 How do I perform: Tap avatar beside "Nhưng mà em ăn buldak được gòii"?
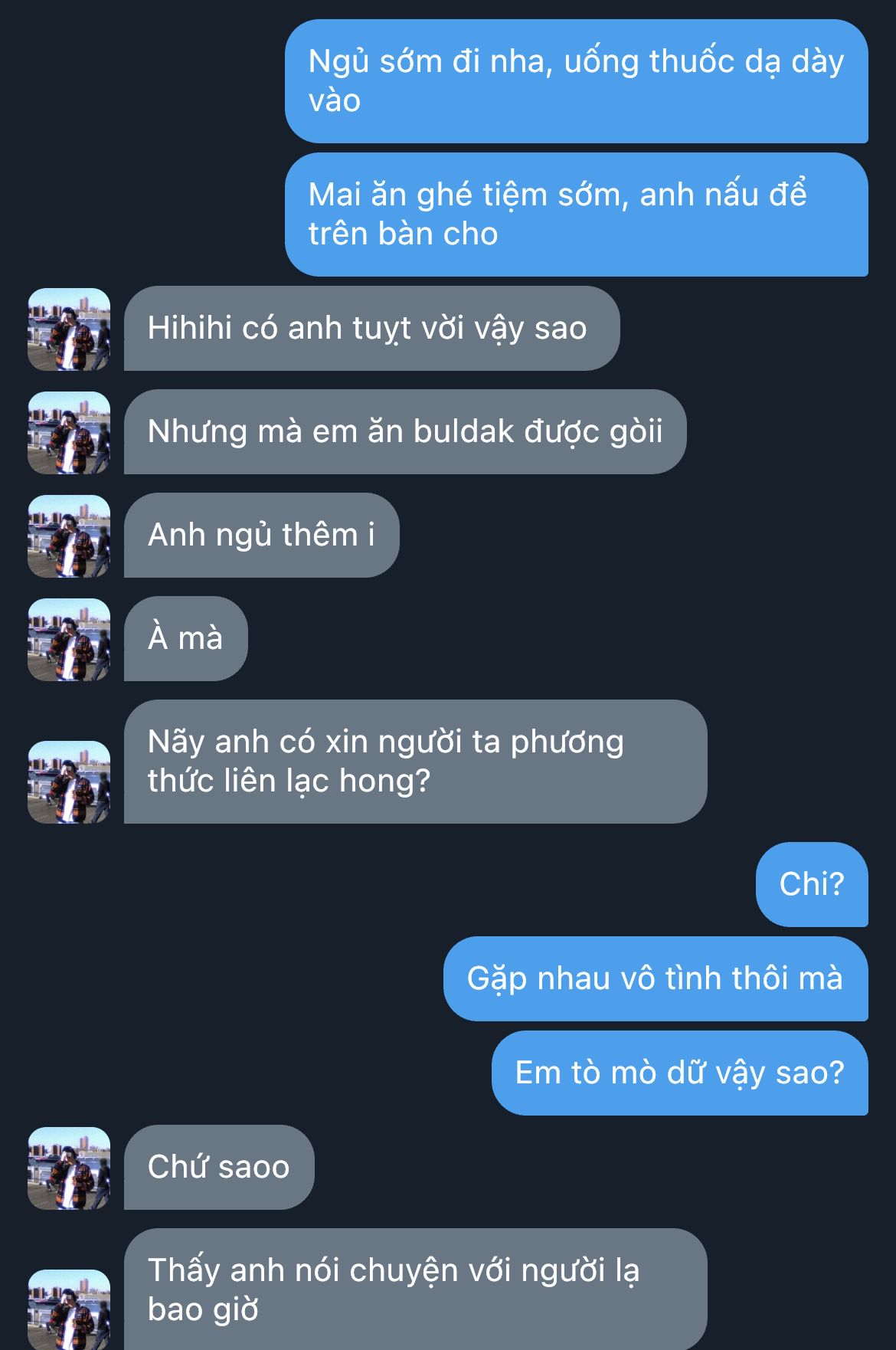tap(69, 433)
